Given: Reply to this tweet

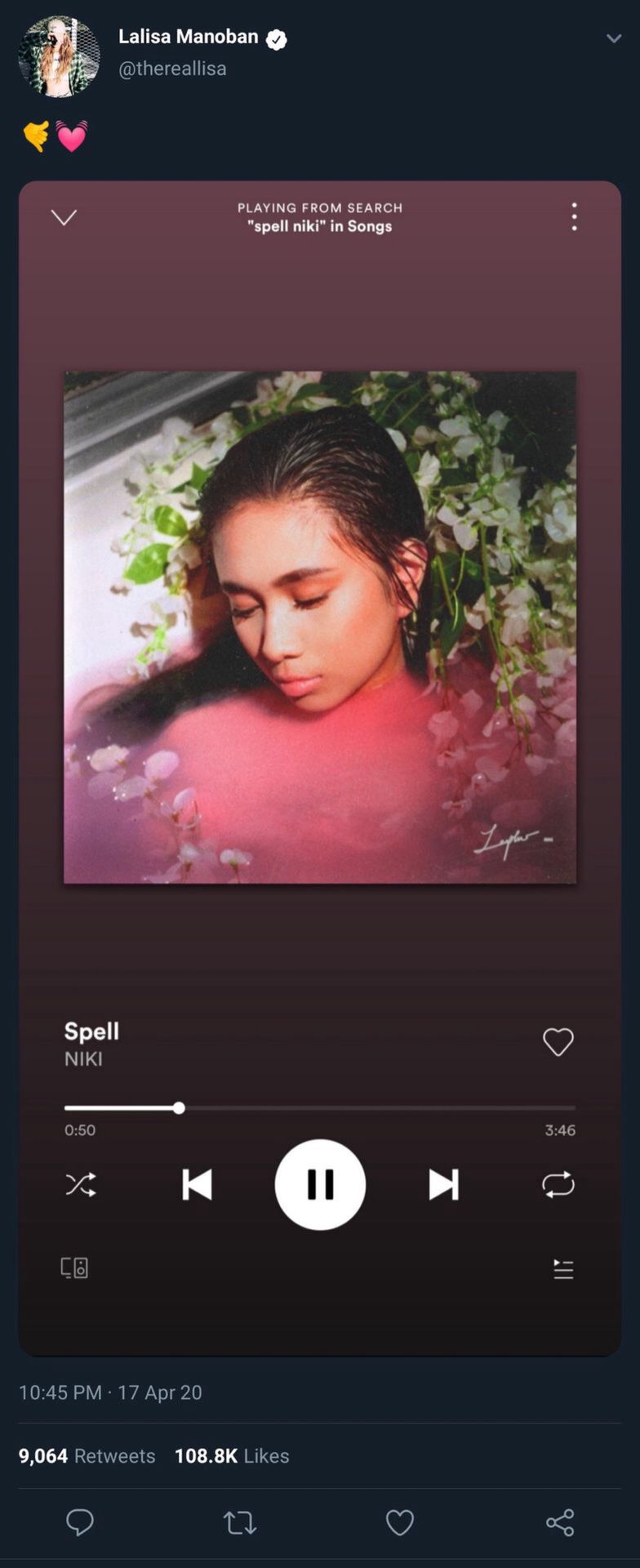Looking at the screenshot, I should click(80, 1521).
